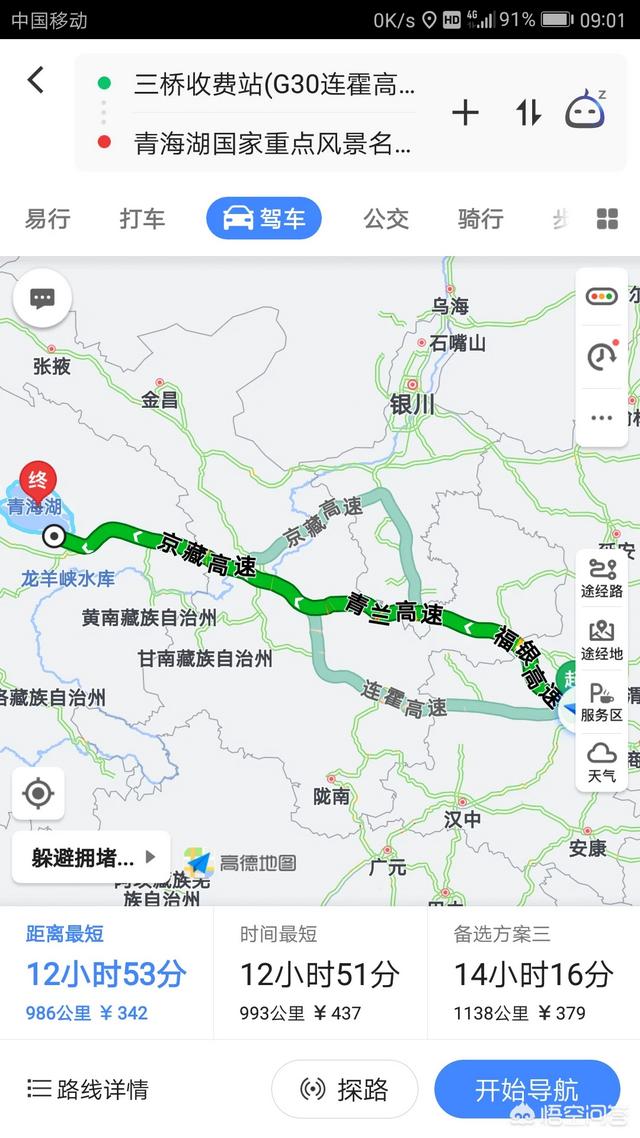640x1138 pixels.
Task: Edit the destination 青海湖国家重点风景名胜区
Action: 272,143
